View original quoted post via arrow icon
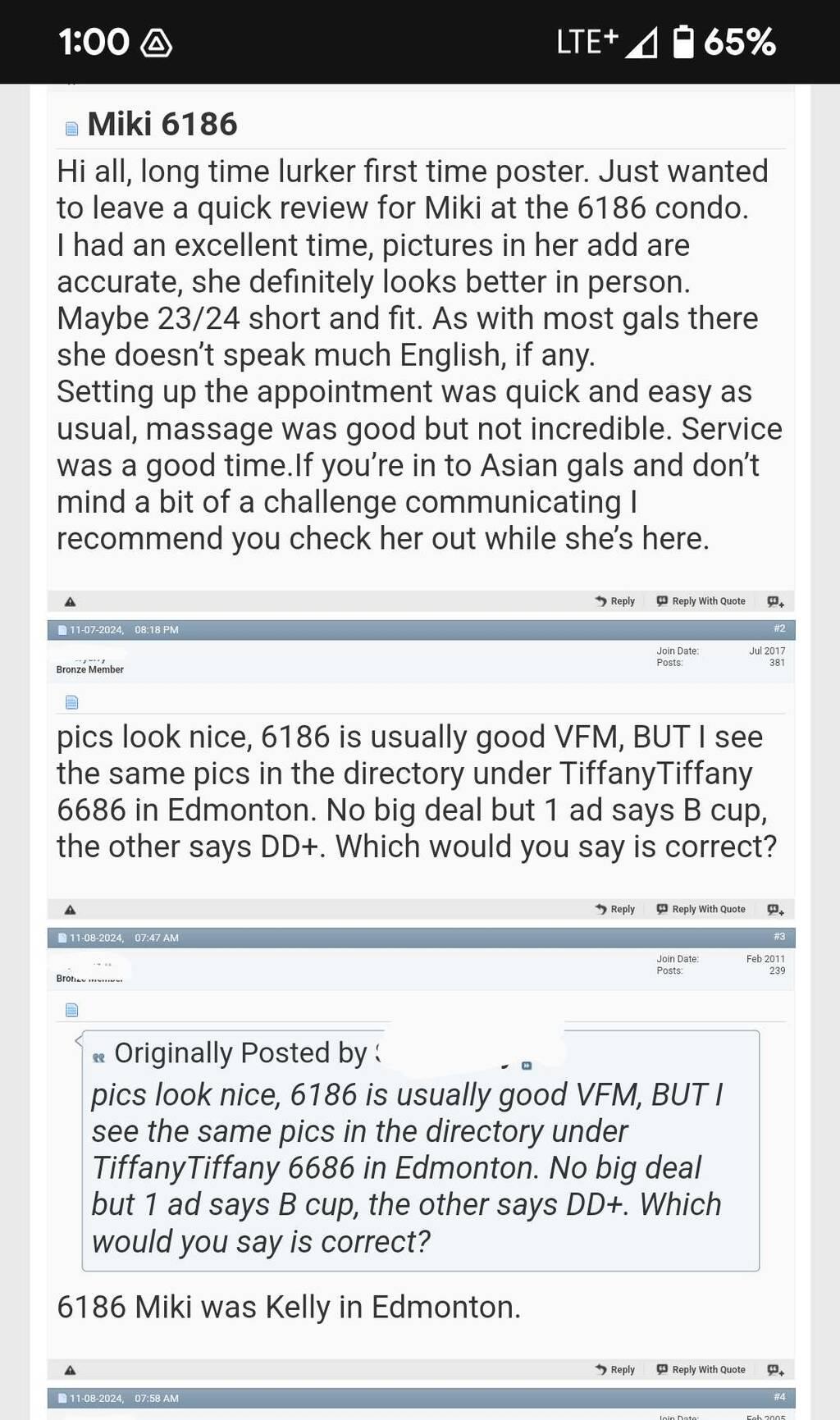The width and height of the screenshot is (840, 1420). (x=527, y=1066)
